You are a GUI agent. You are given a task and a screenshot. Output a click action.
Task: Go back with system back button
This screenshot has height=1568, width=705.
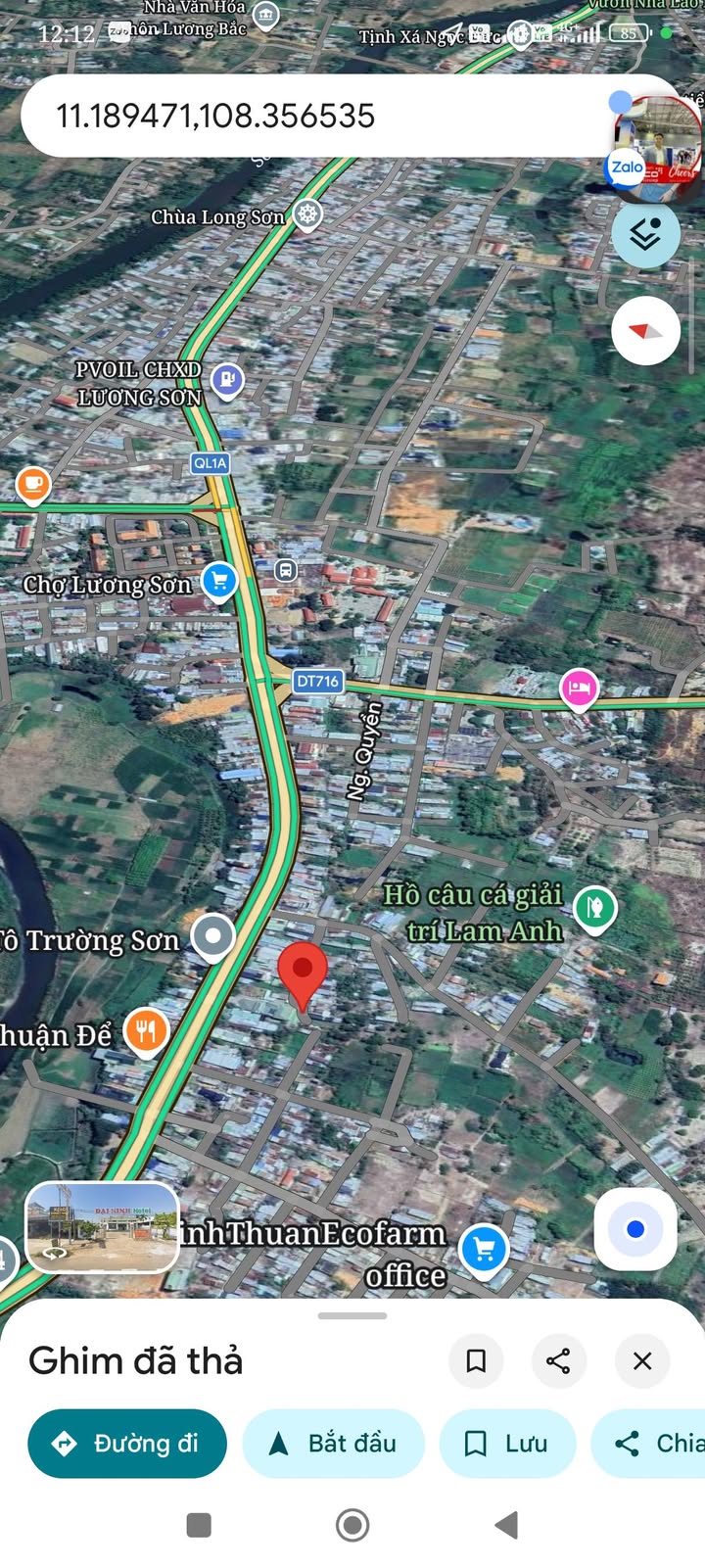506,1525
